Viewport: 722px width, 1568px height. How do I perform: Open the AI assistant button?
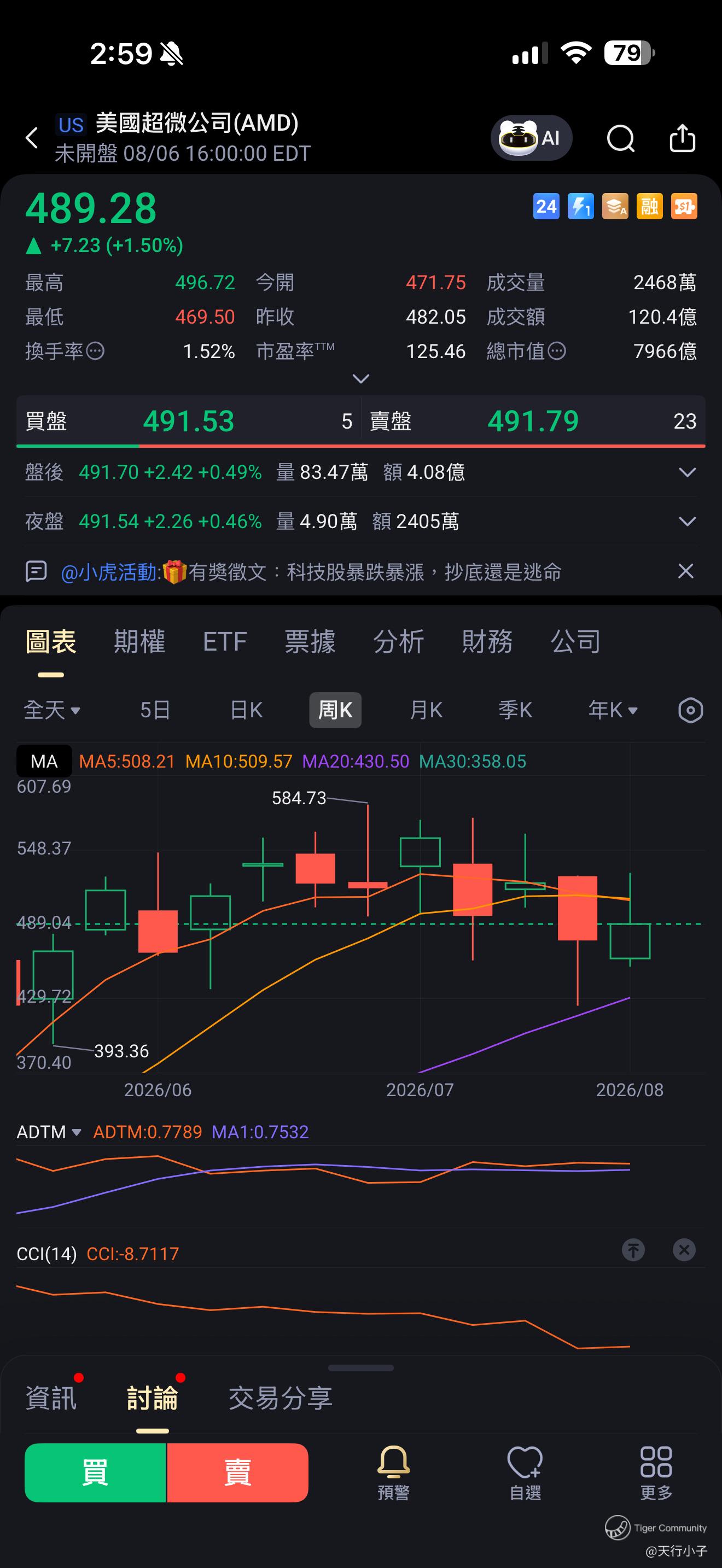(531, 138)
